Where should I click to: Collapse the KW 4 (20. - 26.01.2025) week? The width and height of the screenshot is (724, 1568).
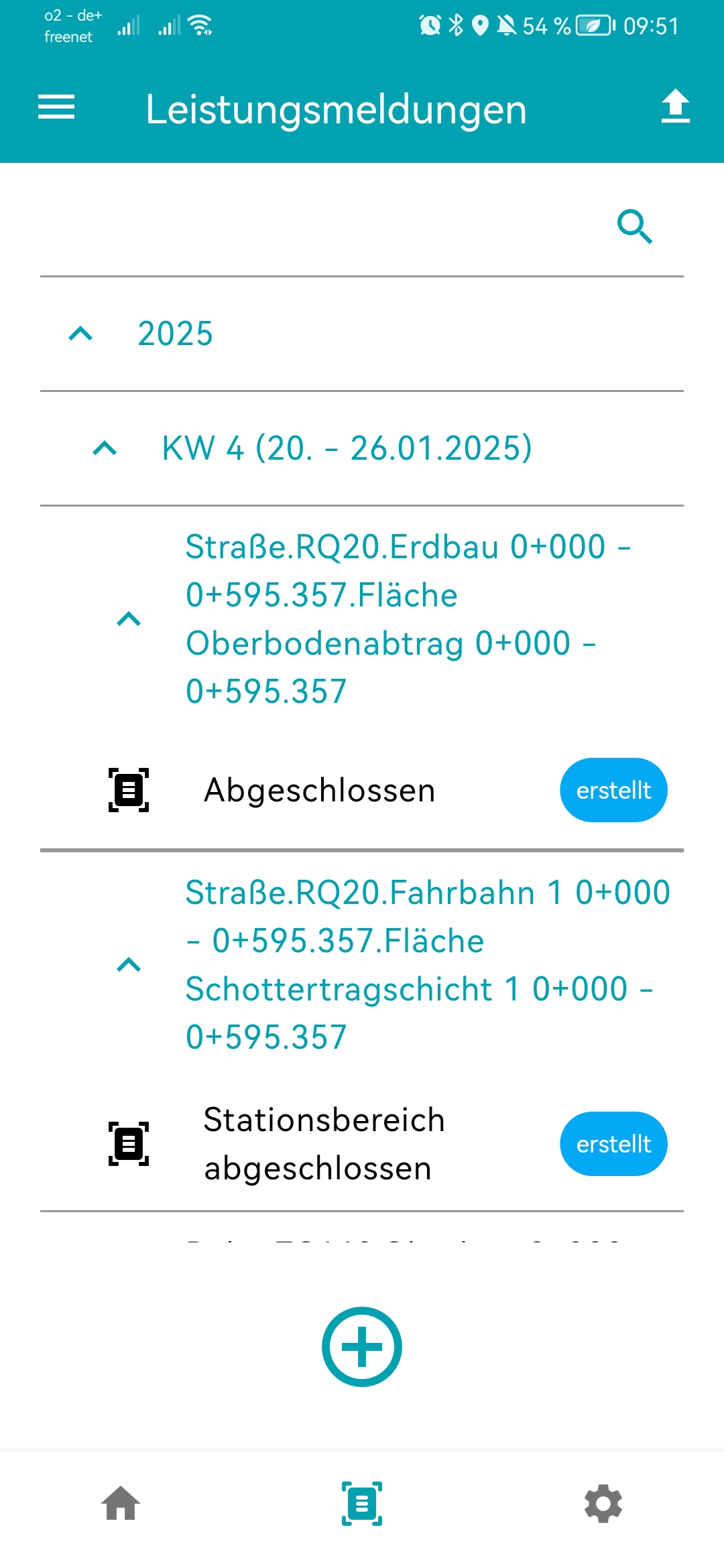tap(105, 448)
